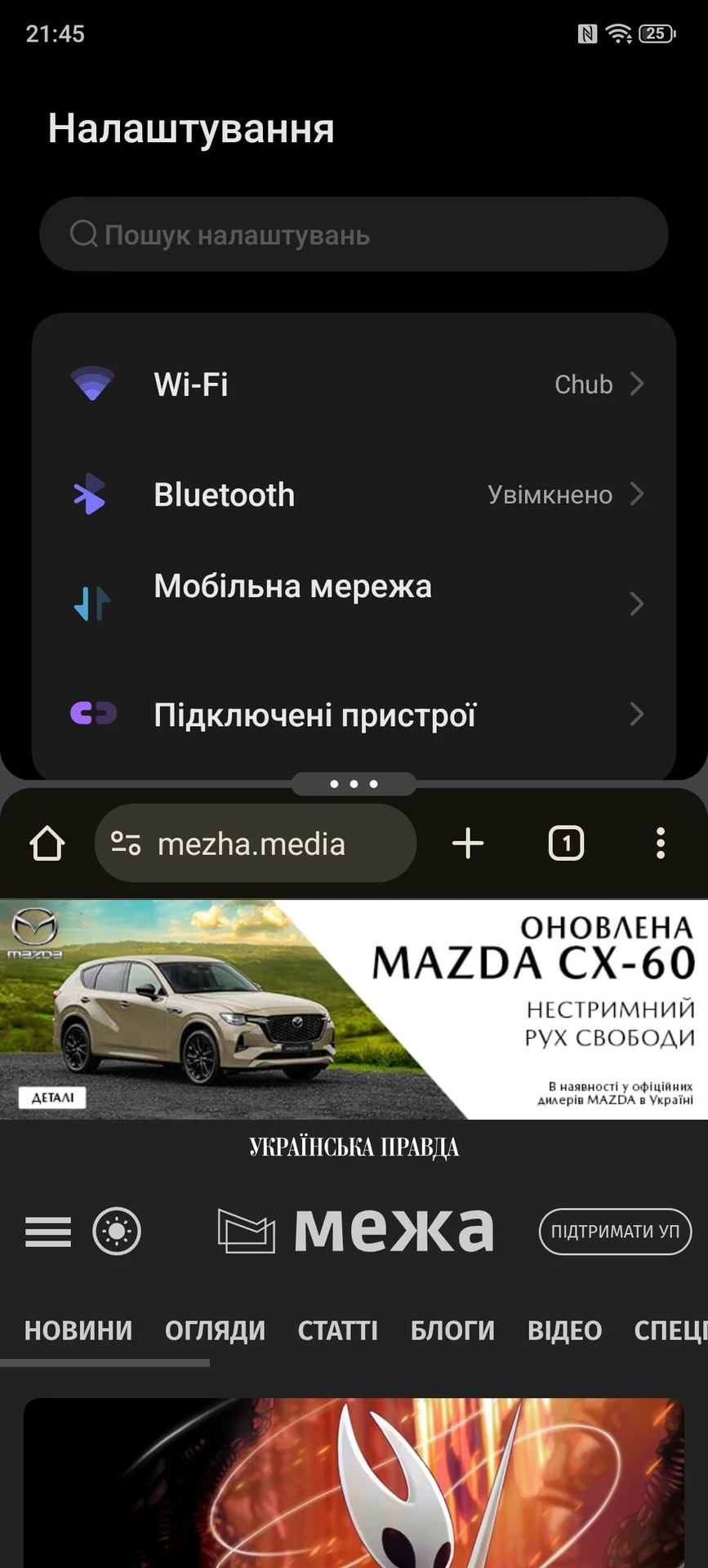Open the tab switcher
Screen dimensions: 708x1568
566,844
